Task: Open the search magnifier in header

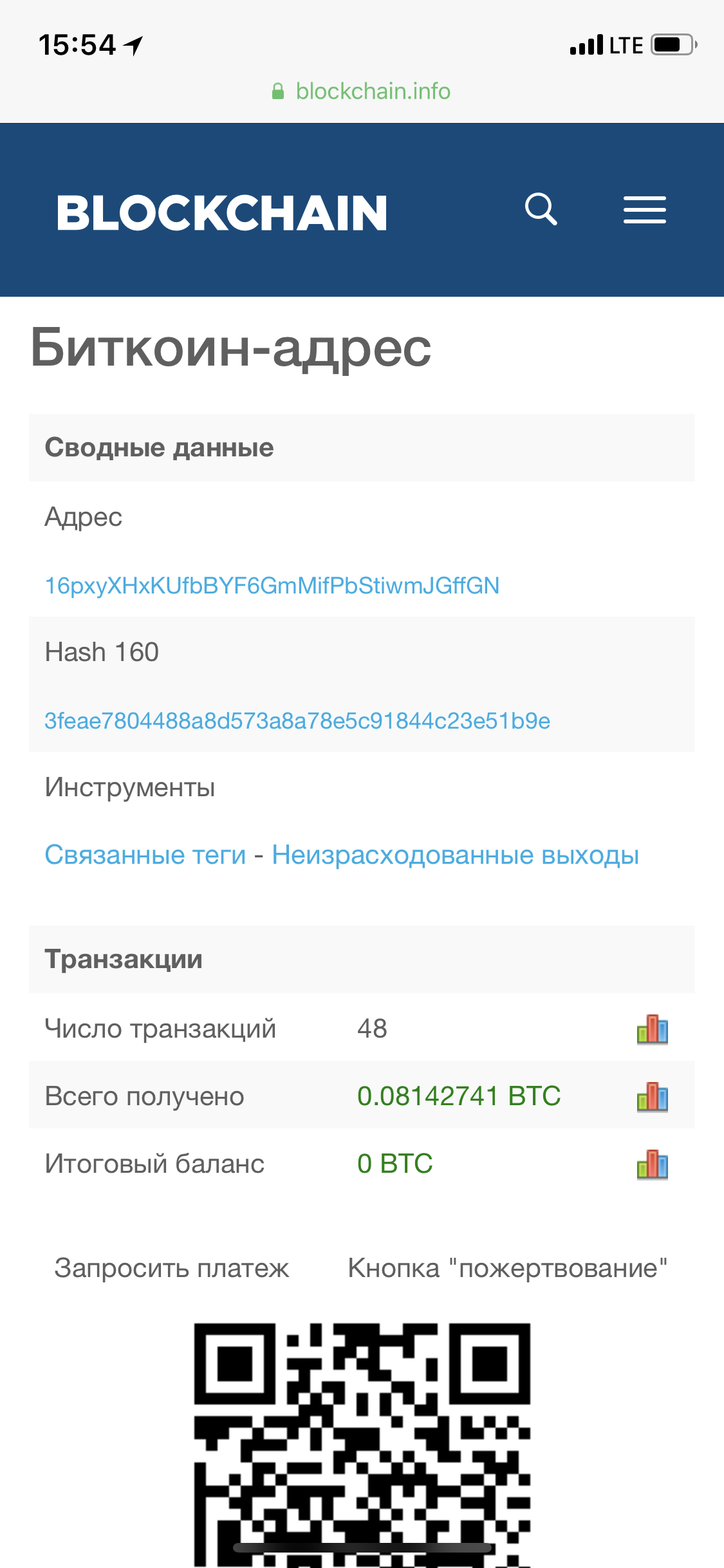Action: [x=541, y=209]
